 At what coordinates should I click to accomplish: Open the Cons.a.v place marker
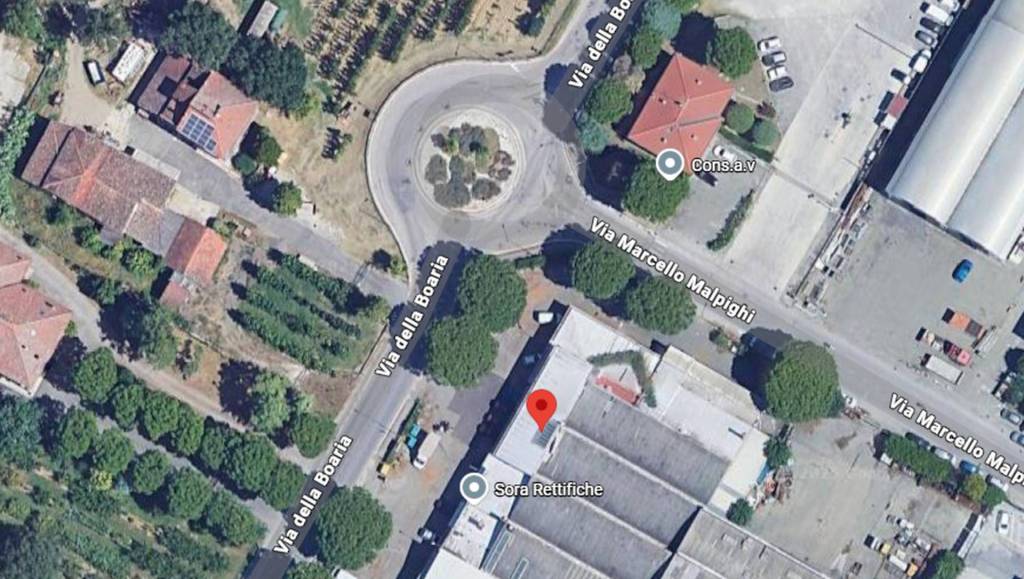click(669, 164)
